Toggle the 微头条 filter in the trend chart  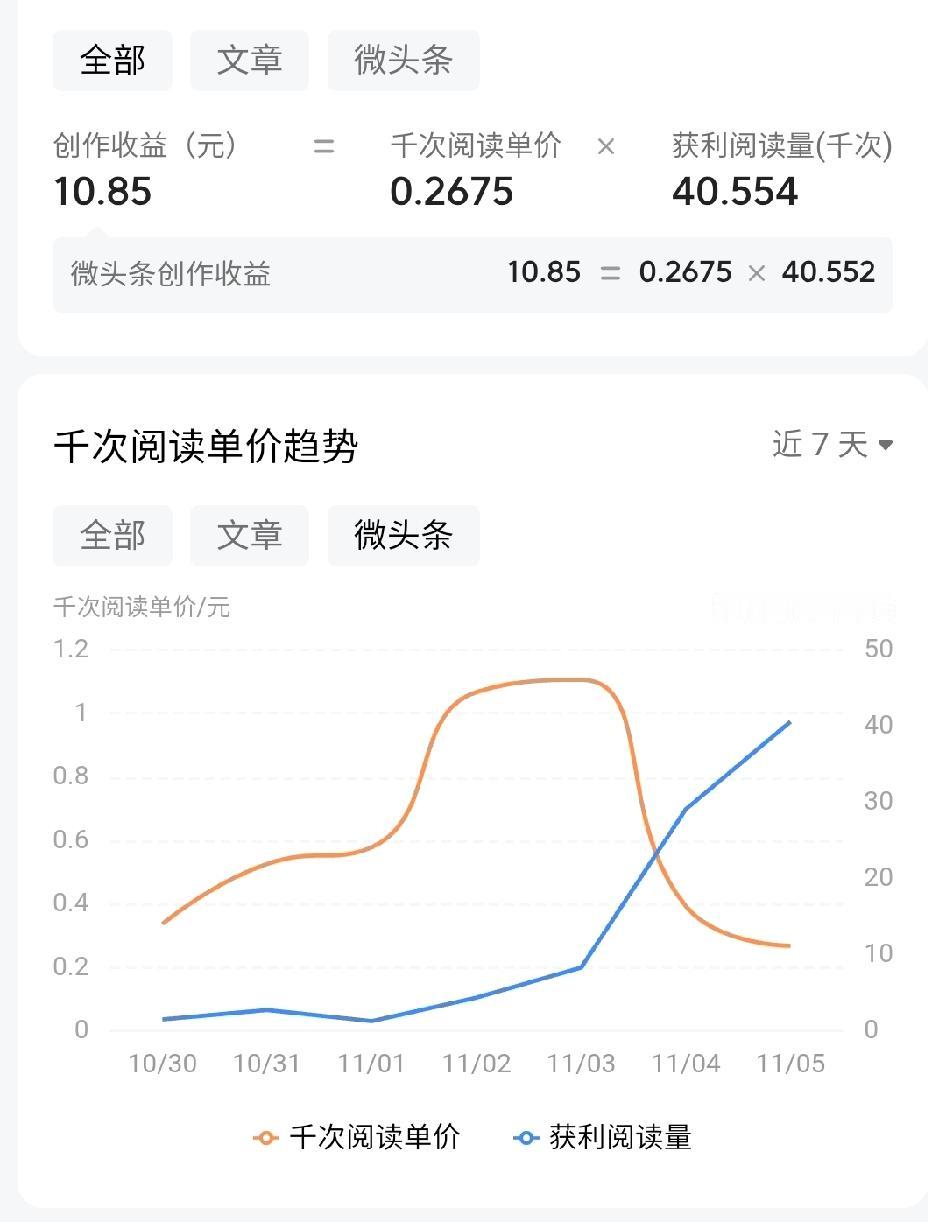click(403, 535)
